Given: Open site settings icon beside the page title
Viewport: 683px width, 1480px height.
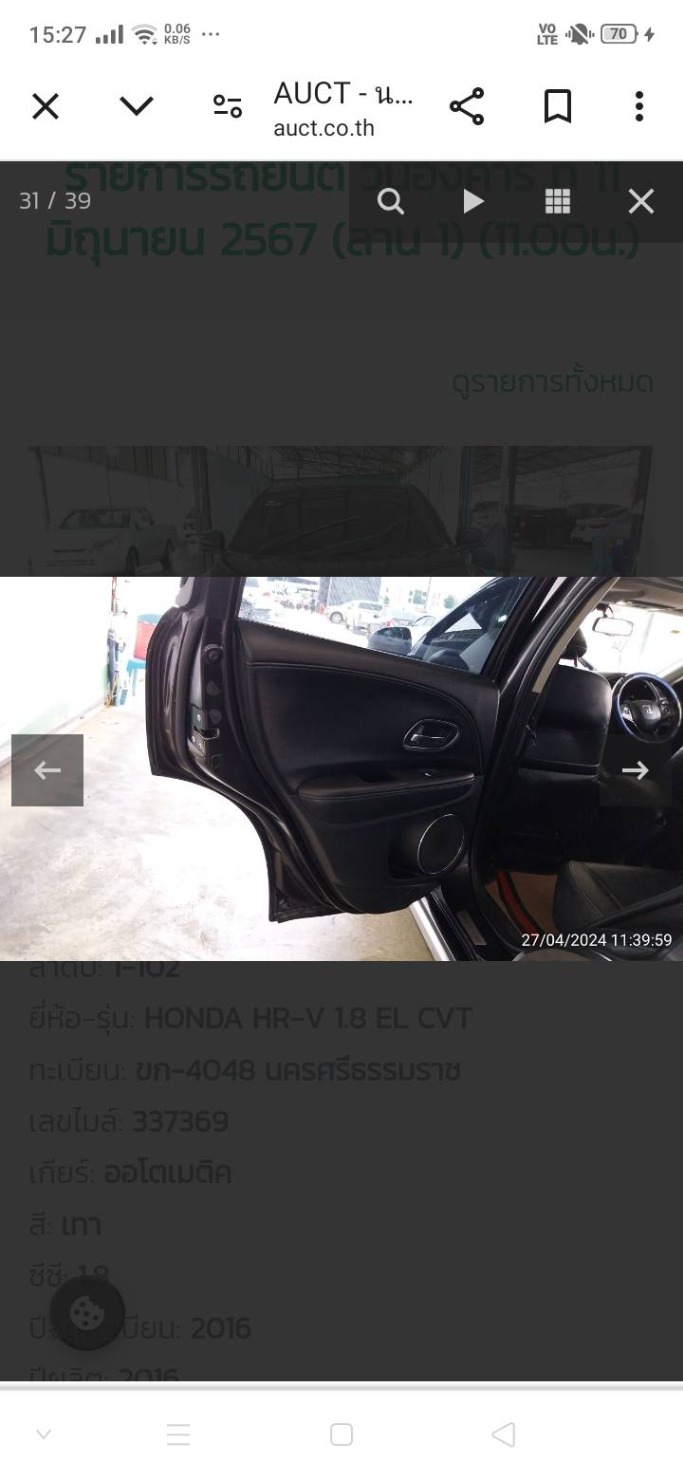Looking at the screenshot, I should click(228, 107).
